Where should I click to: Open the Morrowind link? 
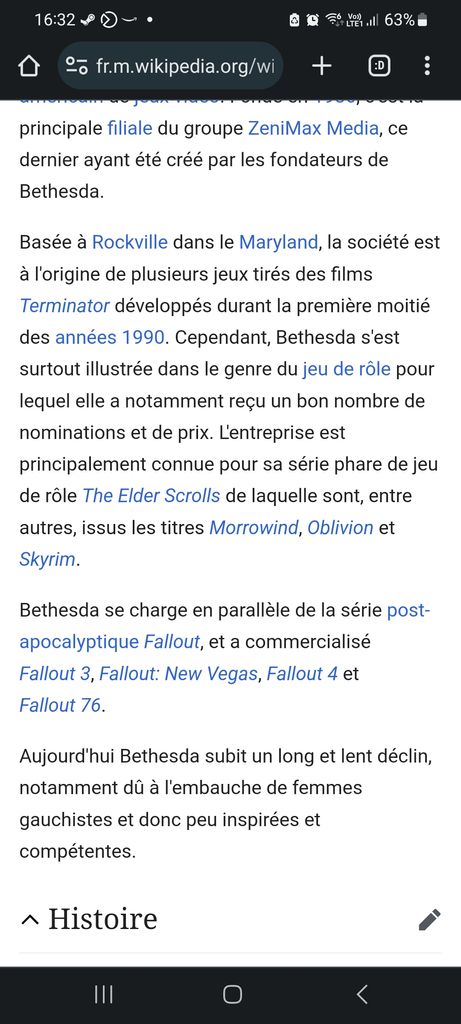(x=253, y=527)
